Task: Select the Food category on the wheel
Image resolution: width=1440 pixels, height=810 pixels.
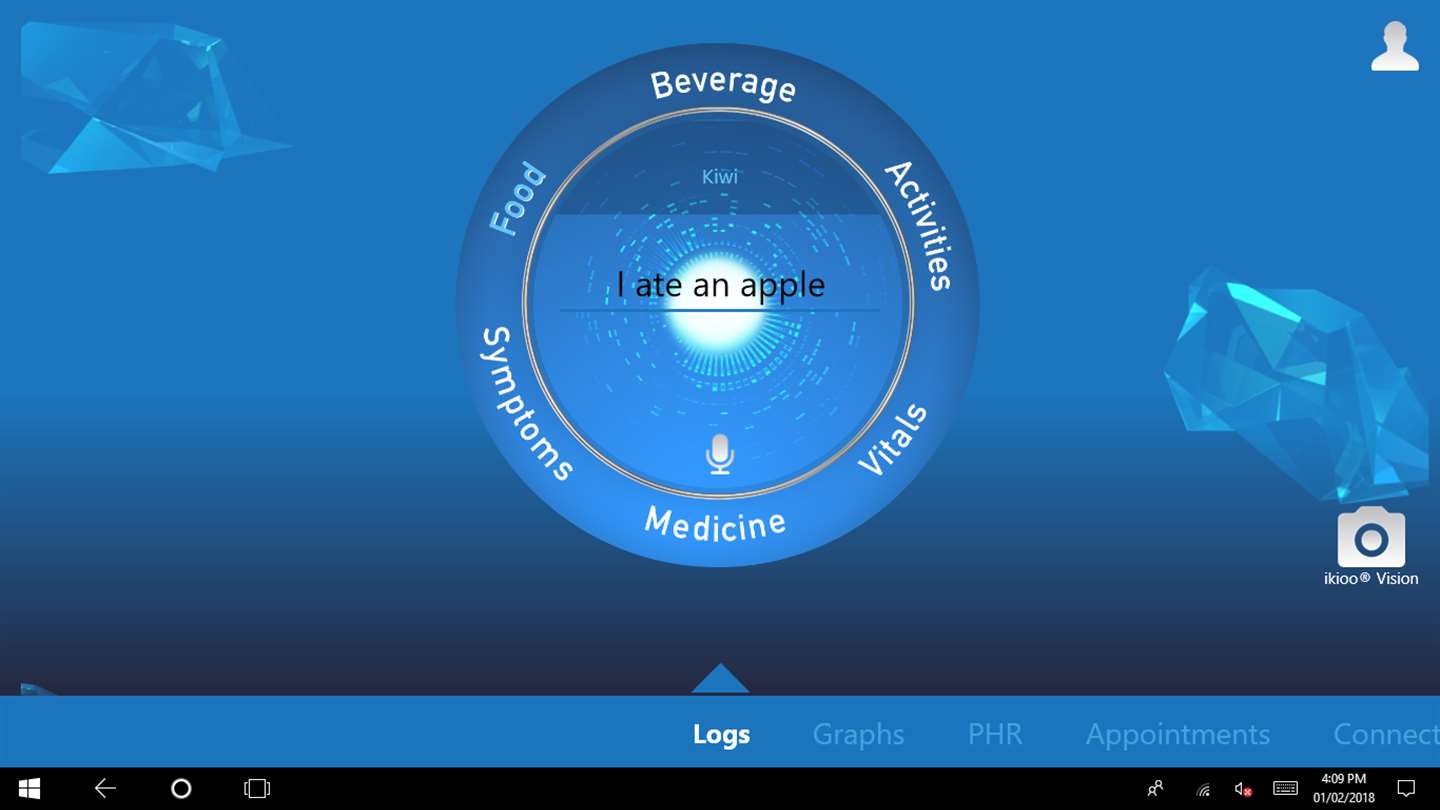Action: pos(518,199)
